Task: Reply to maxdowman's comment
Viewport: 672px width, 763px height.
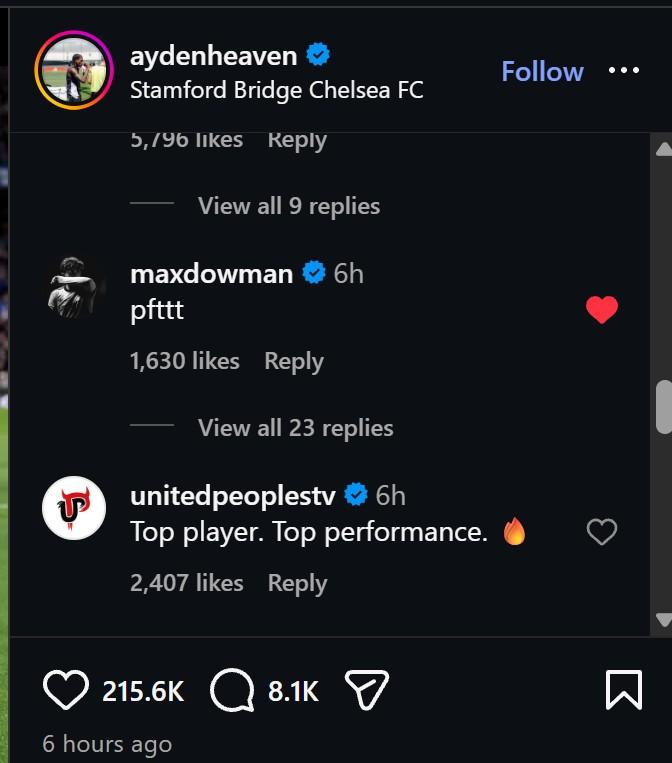Action: tap(293, 361)
